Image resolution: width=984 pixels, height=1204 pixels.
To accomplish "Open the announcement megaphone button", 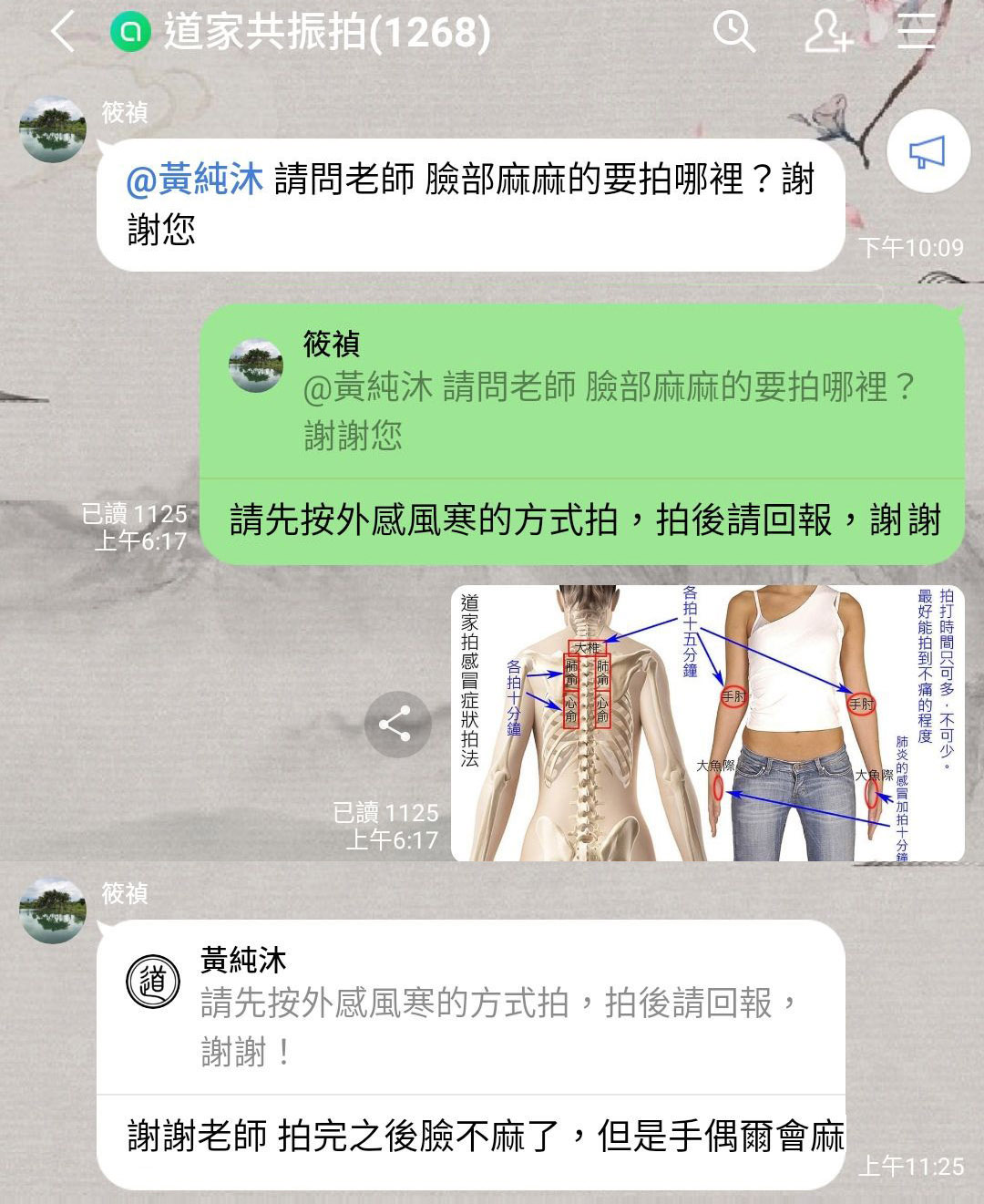I will tap(928, 152).
